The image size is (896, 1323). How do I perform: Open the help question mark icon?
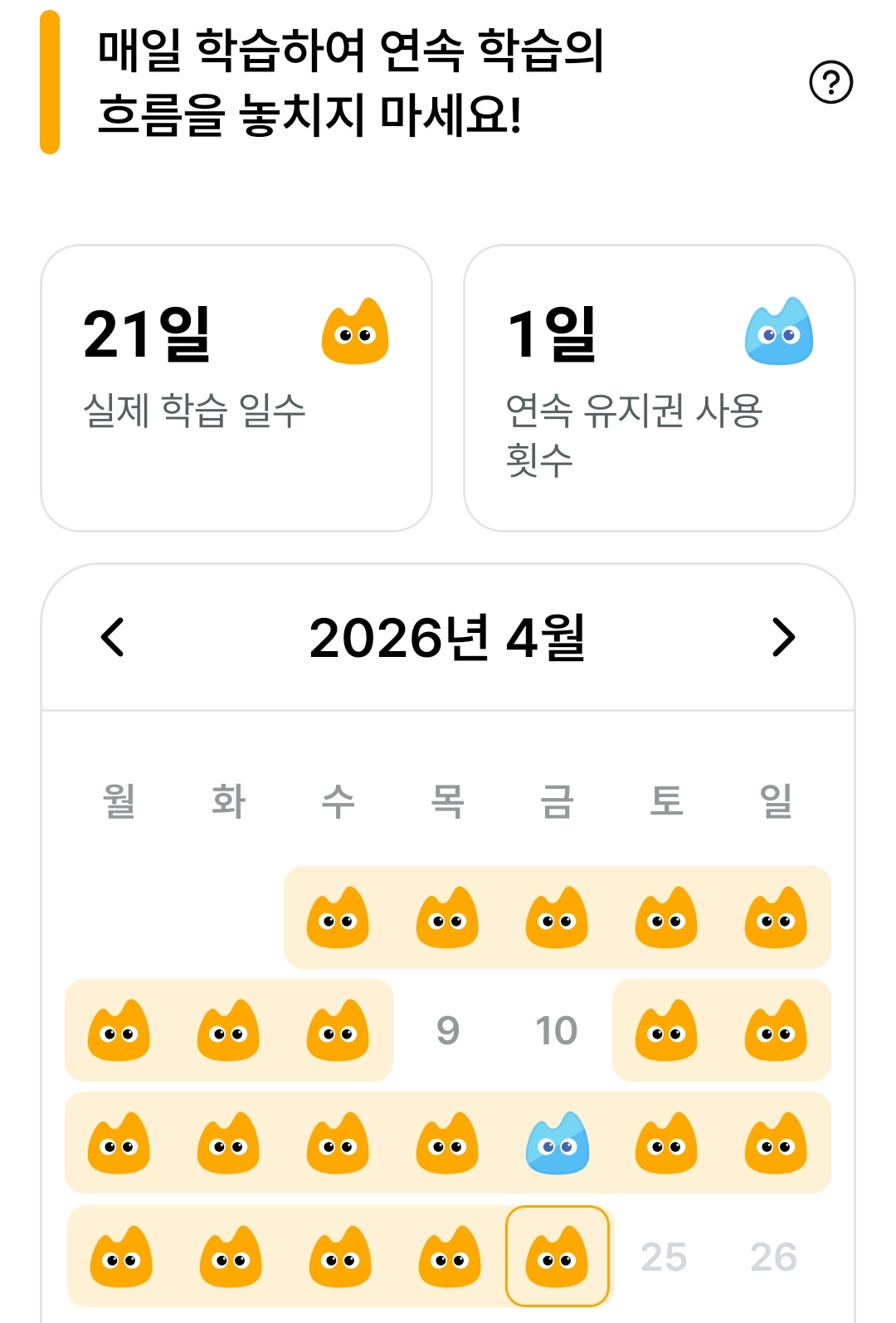[830, 82]
